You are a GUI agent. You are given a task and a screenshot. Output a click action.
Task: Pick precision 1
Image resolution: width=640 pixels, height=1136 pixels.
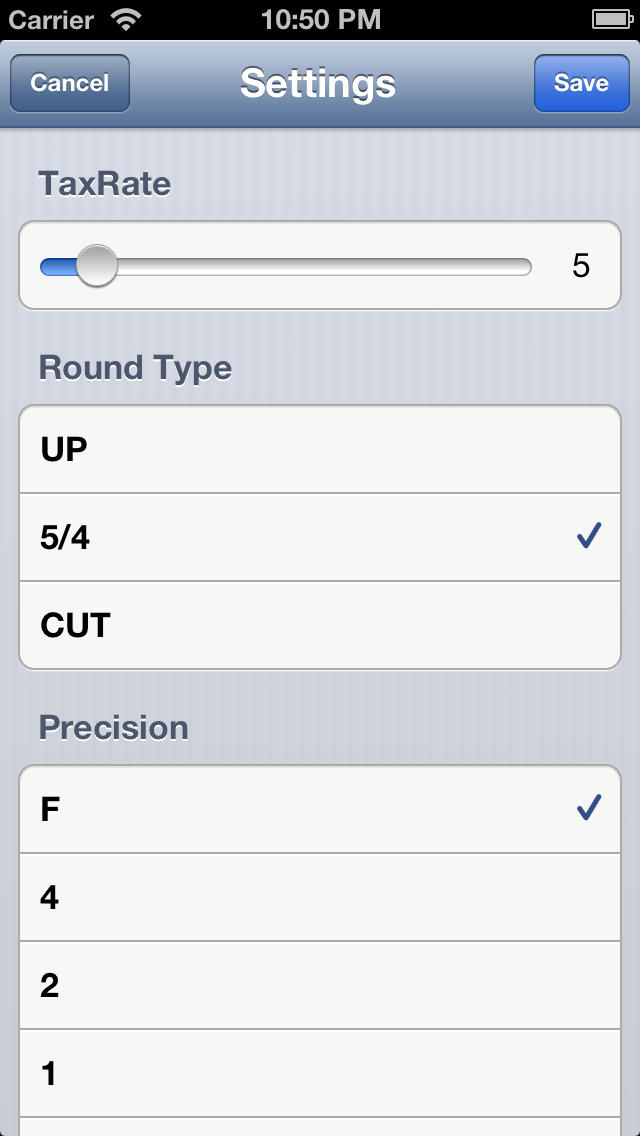click(320, 1074)
